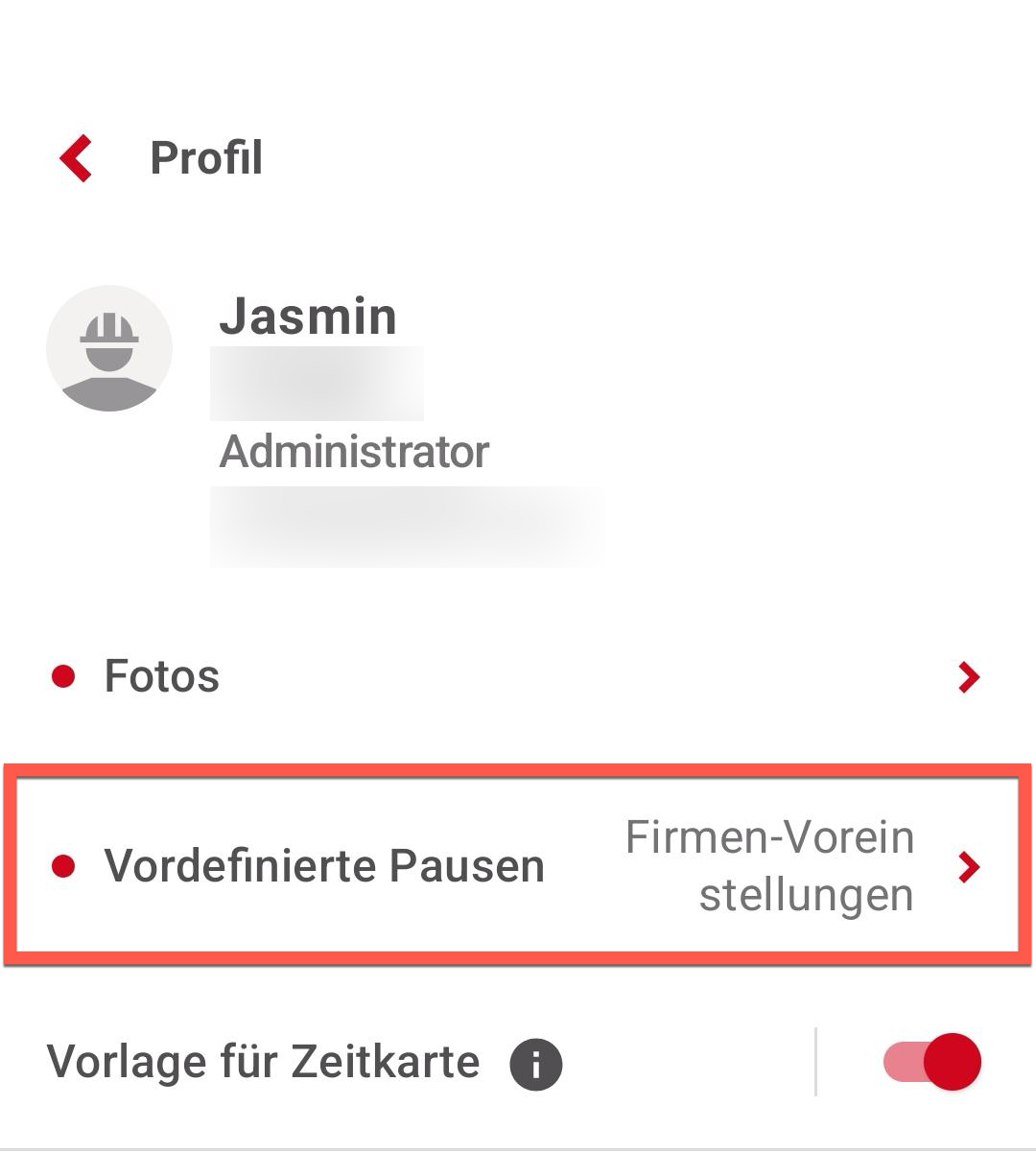
Task: Select the construction helmet profile picture
Action: (108, 348)
